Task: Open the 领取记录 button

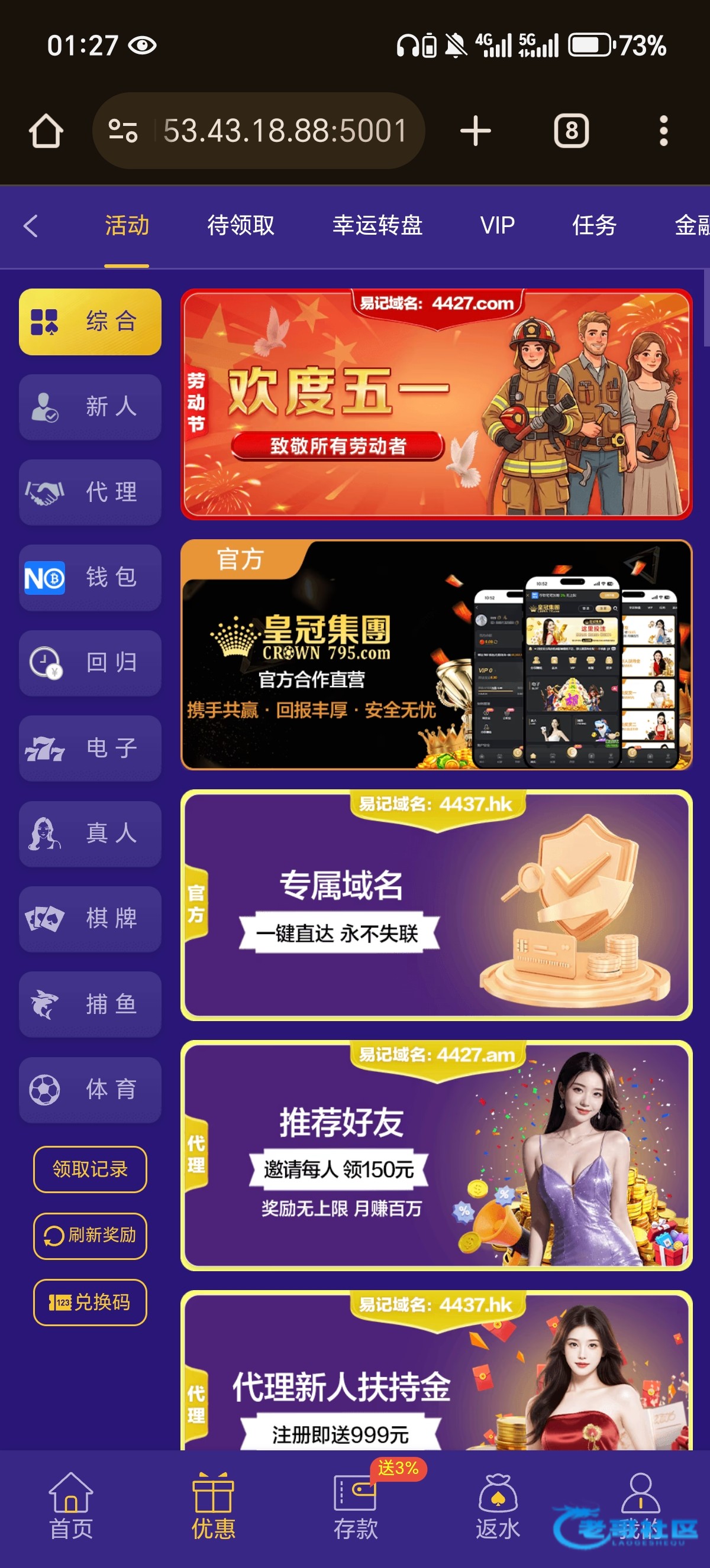Action: click(90, 1169)
